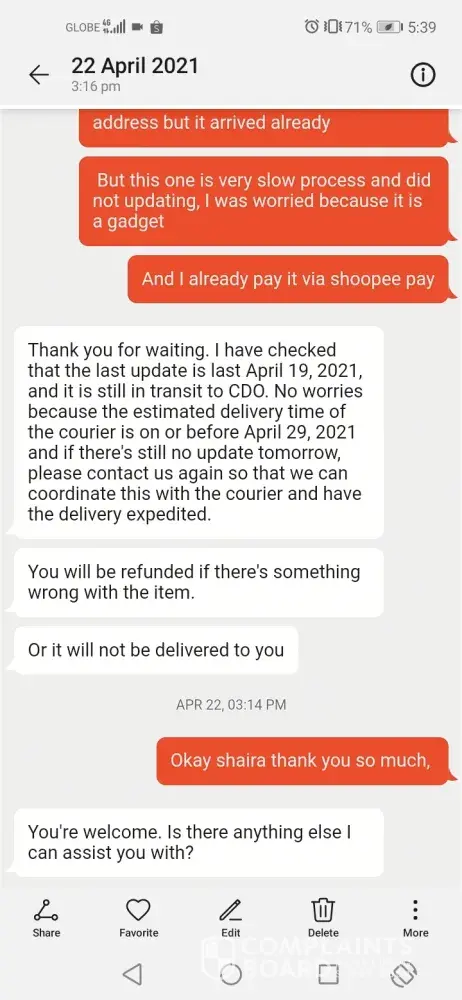Share this screenshot
This screenshot has height=1000, width=462.
[46, 918]
